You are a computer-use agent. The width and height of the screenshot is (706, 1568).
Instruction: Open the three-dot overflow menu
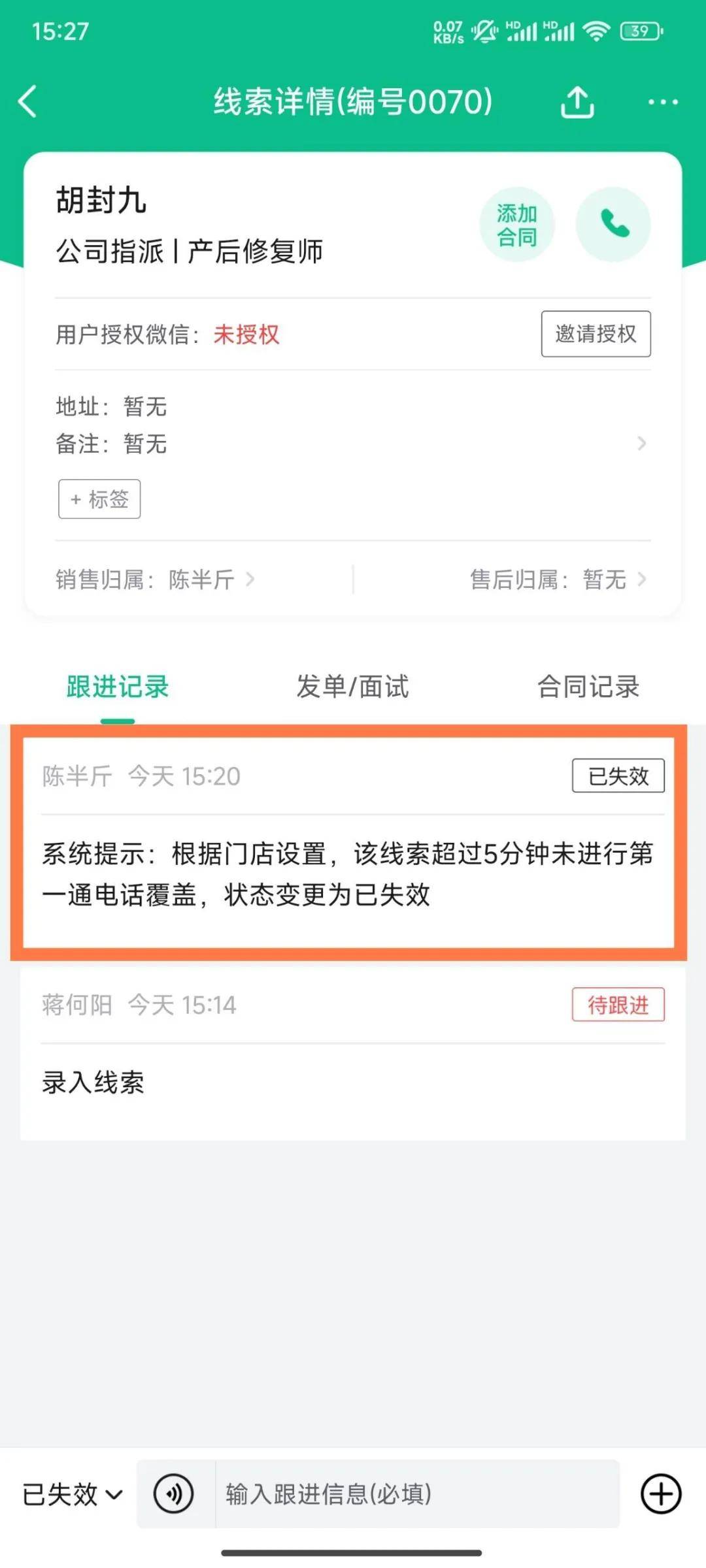point(662,102)
